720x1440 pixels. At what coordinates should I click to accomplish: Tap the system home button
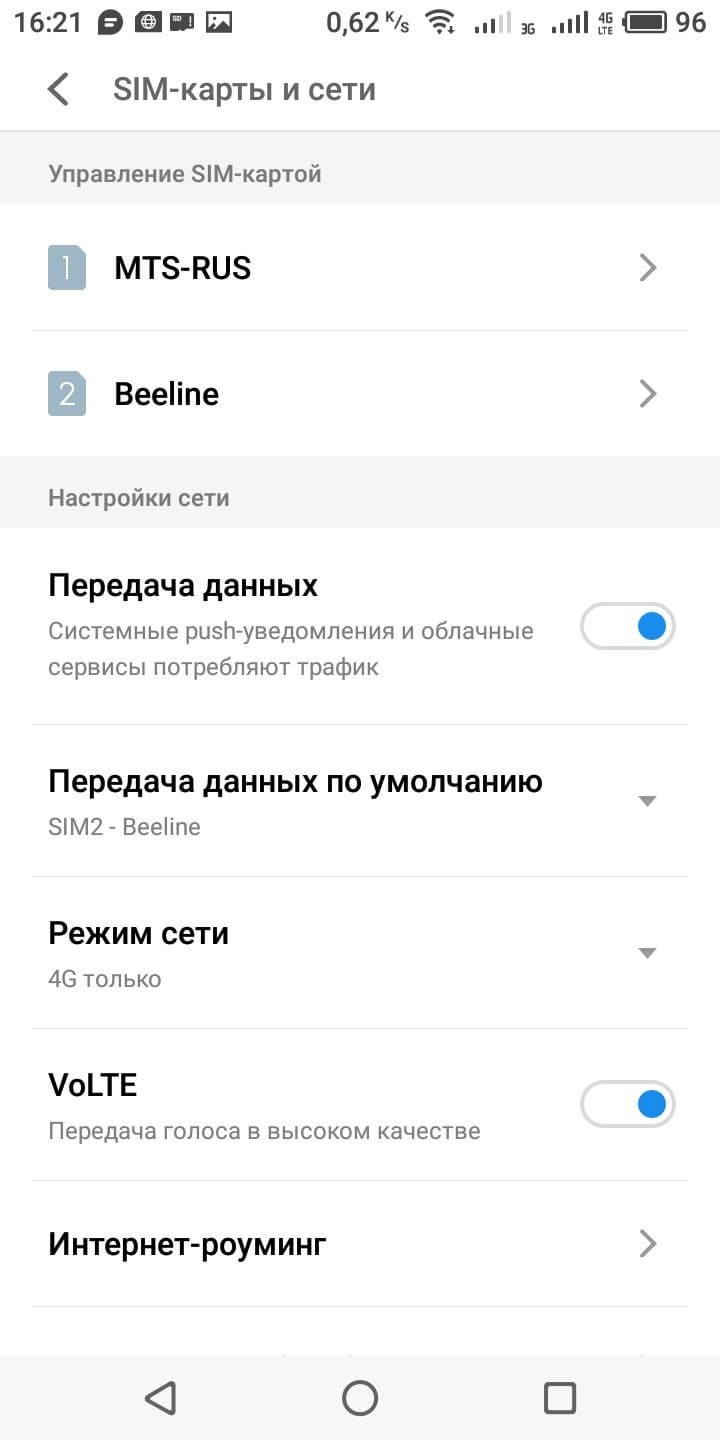coord(360,1398)
